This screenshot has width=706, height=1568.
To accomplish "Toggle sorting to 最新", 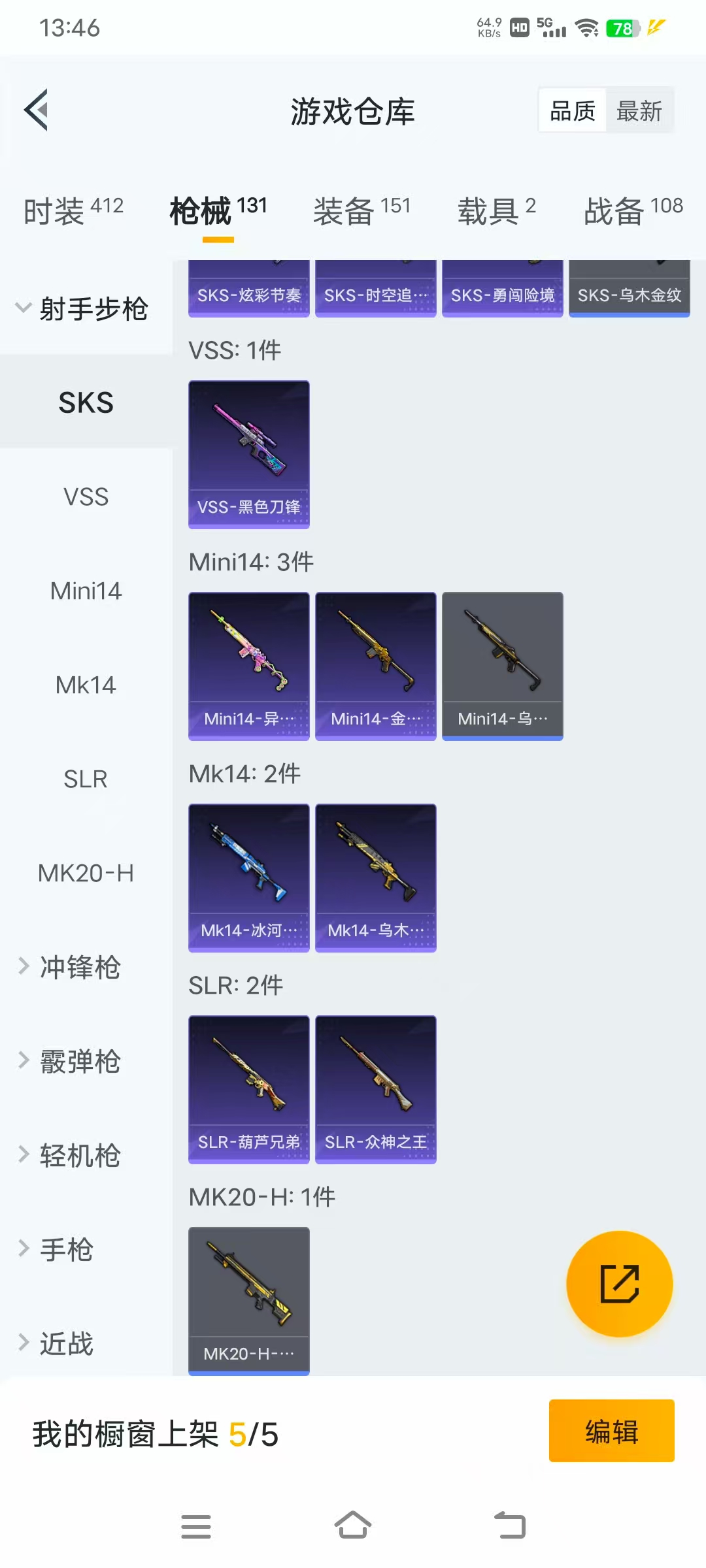I will [639, 110].
